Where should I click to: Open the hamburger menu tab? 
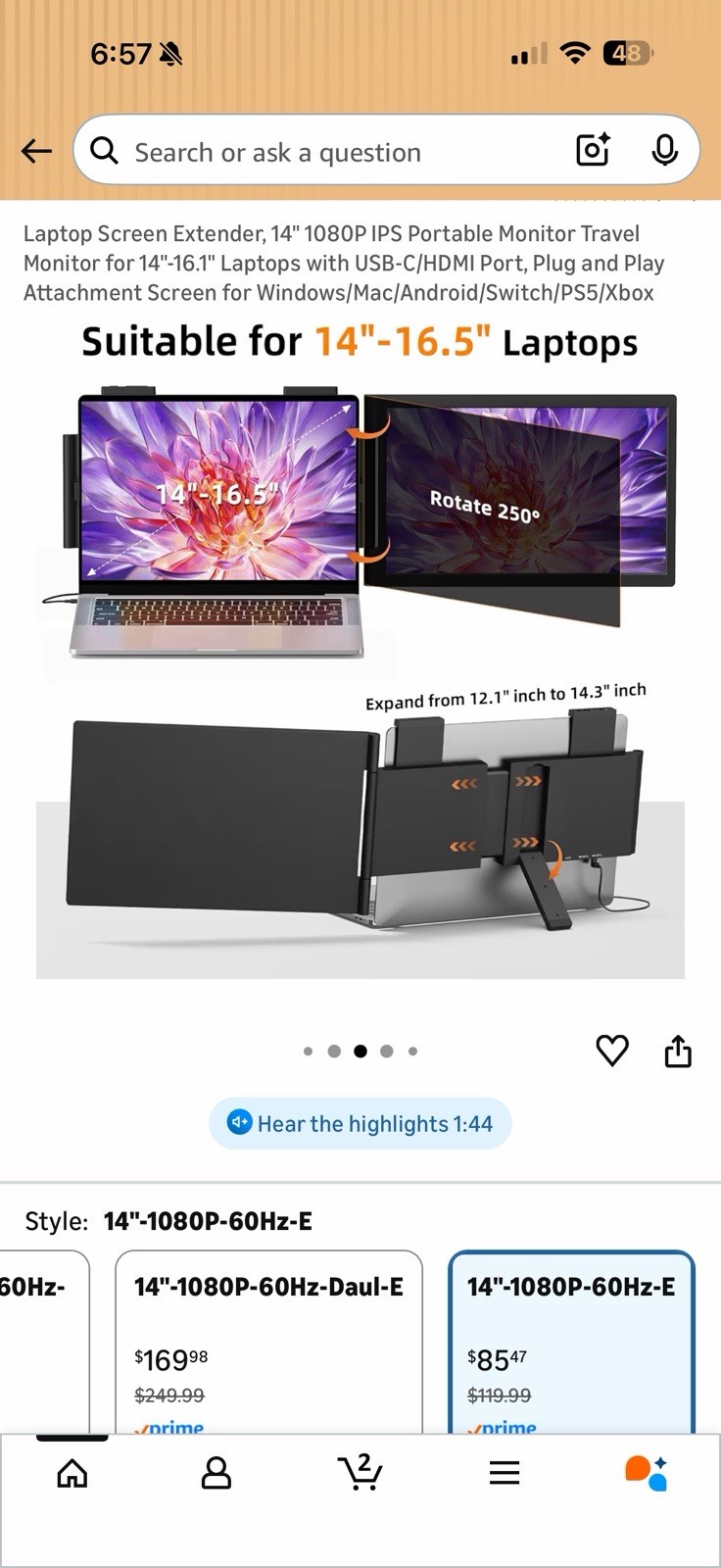pos(504,1473)
